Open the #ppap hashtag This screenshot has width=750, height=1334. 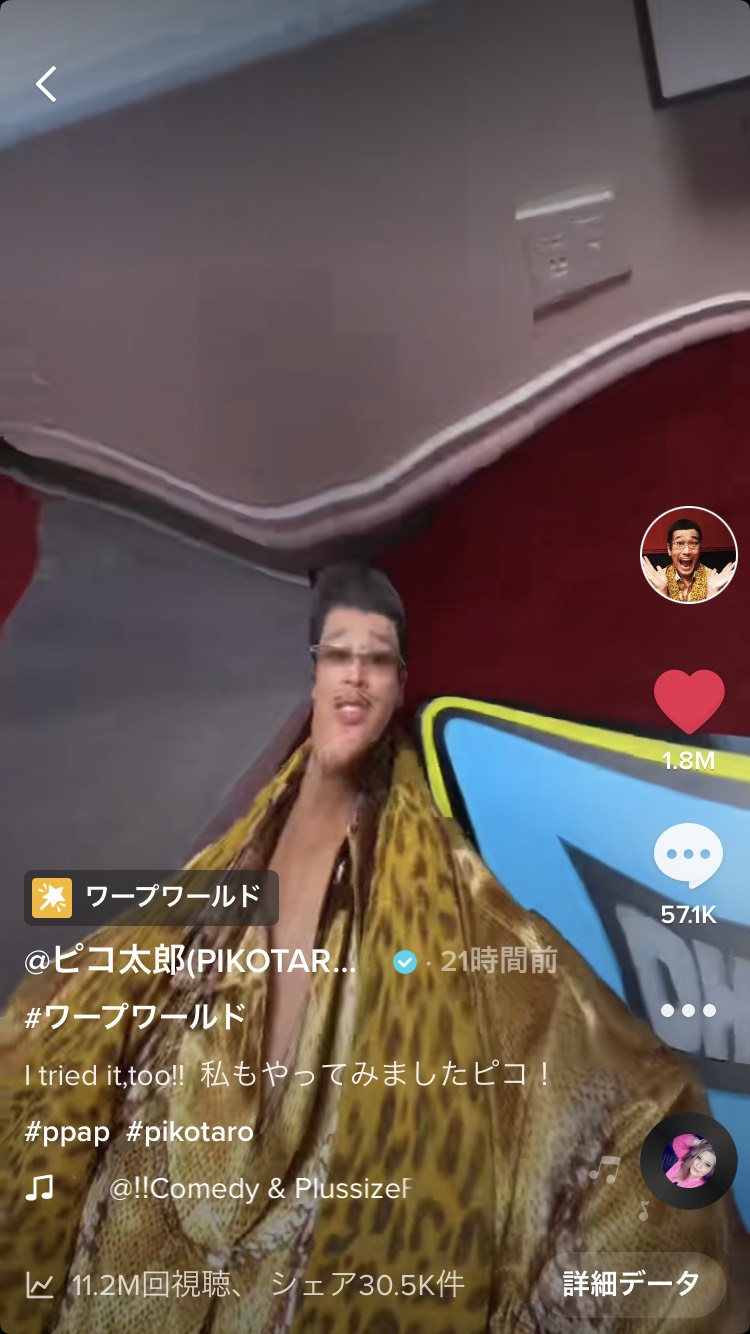coord(66,1132)
